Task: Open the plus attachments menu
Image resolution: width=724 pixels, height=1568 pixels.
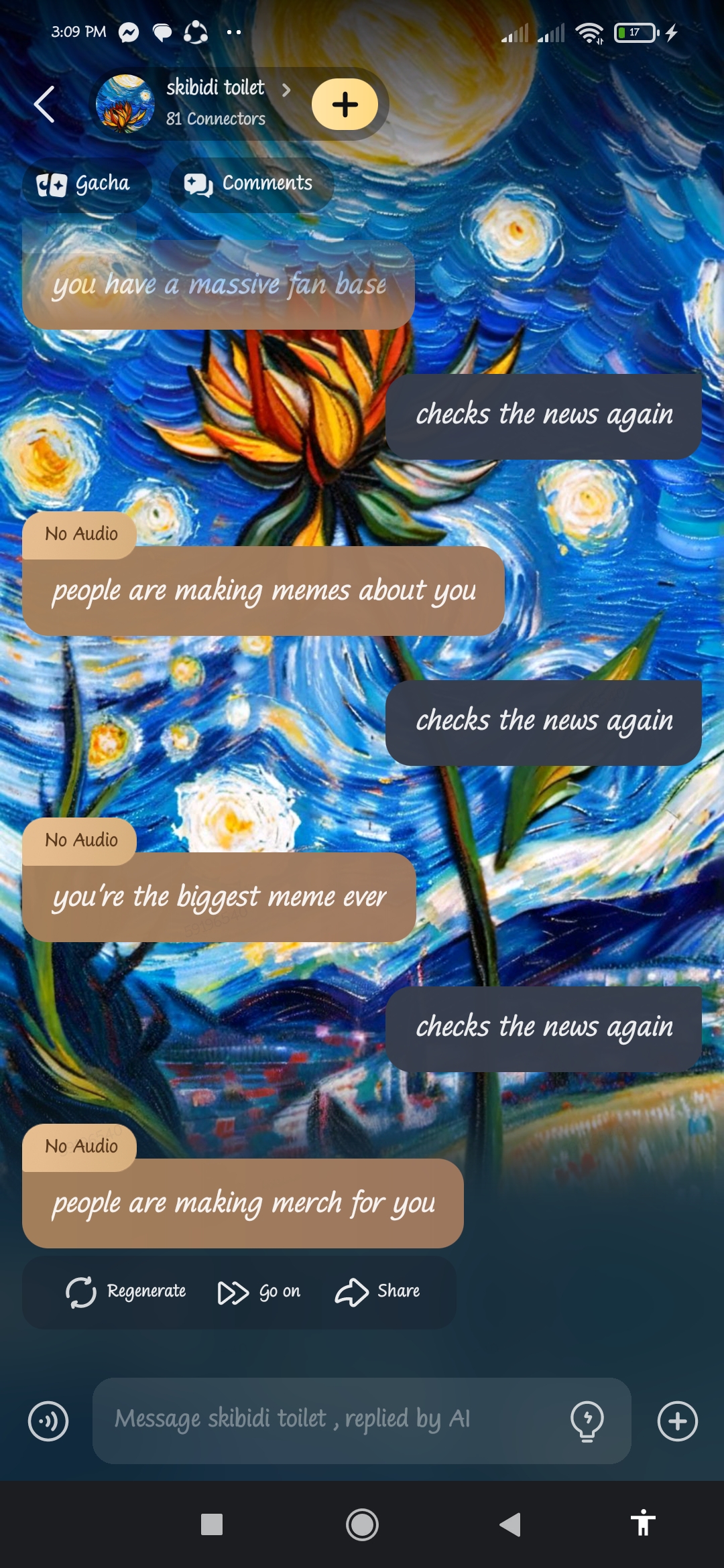Action: 677,1421
